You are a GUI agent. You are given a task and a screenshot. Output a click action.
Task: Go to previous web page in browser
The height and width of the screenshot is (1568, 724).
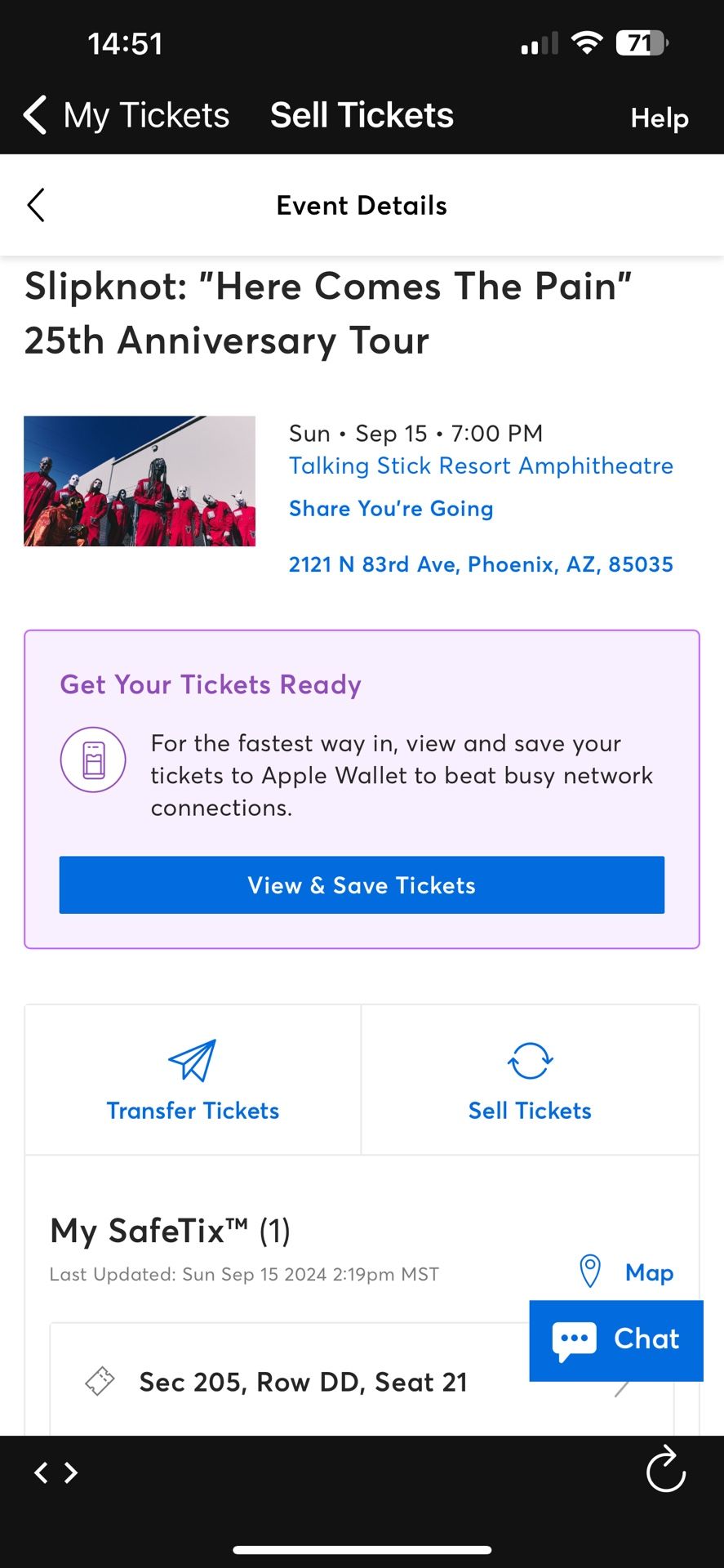pos(40,1472)
